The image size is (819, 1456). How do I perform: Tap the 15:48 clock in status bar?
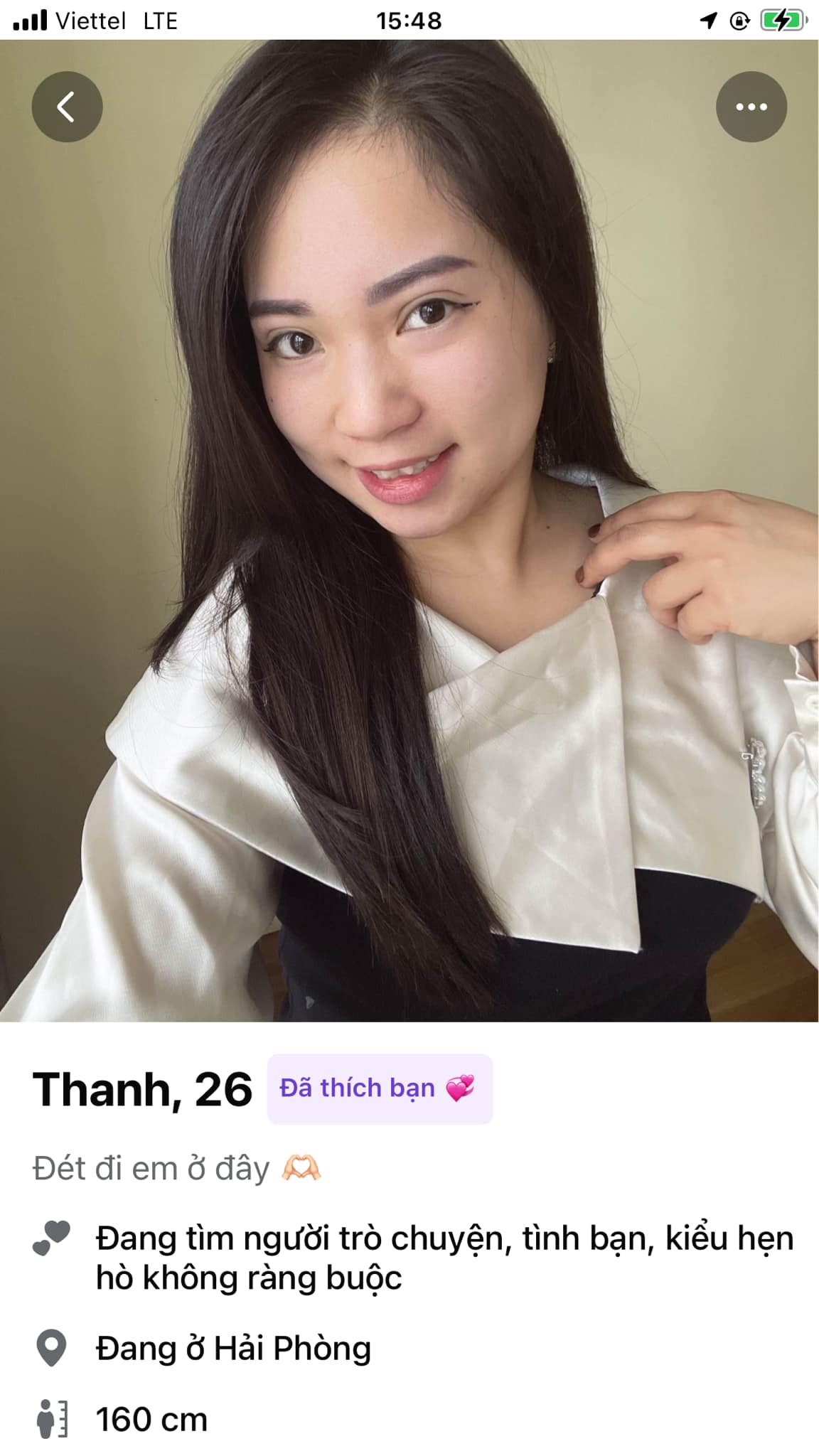pos(409,21)
